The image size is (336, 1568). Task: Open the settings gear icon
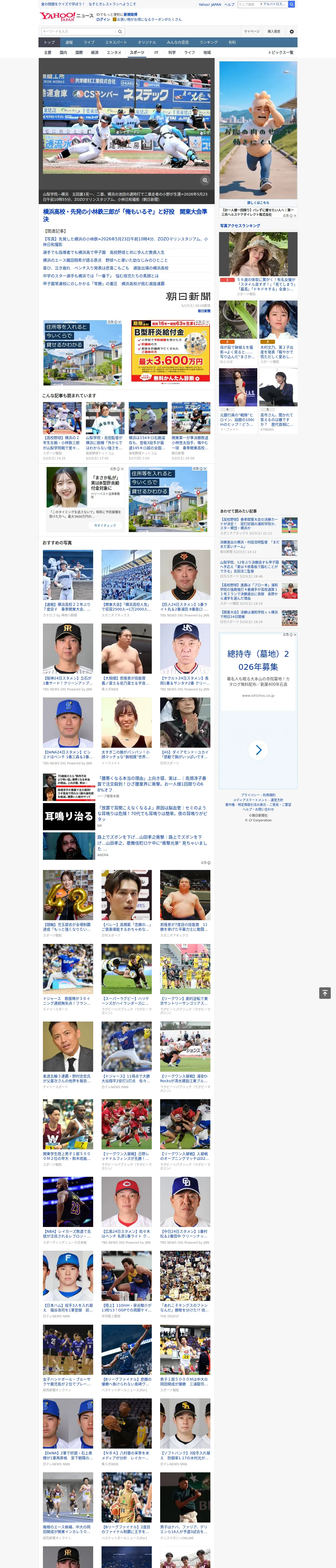292,32
